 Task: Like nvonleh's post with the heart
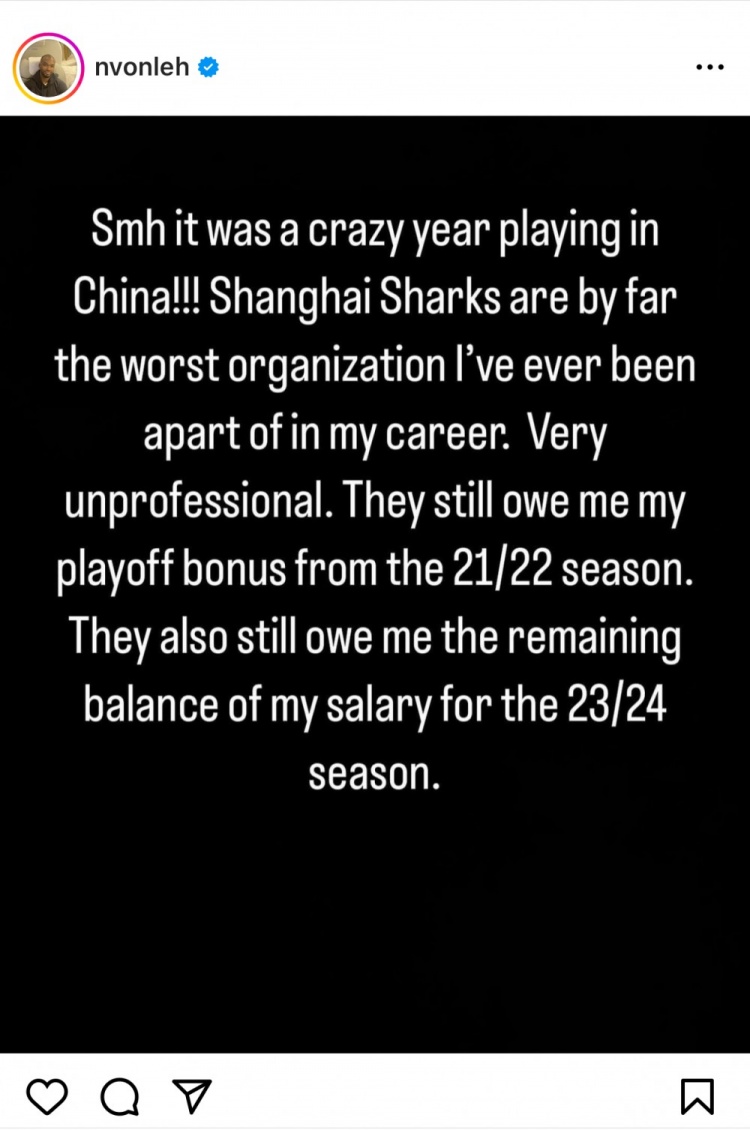coord(46,1097)
